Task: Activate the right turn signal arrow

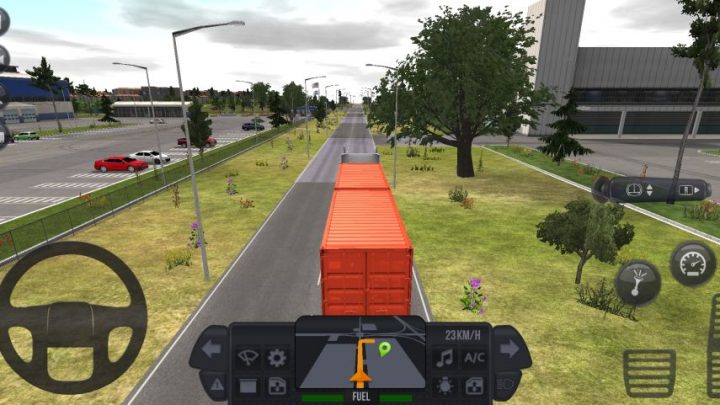Action: pos(509,349)
